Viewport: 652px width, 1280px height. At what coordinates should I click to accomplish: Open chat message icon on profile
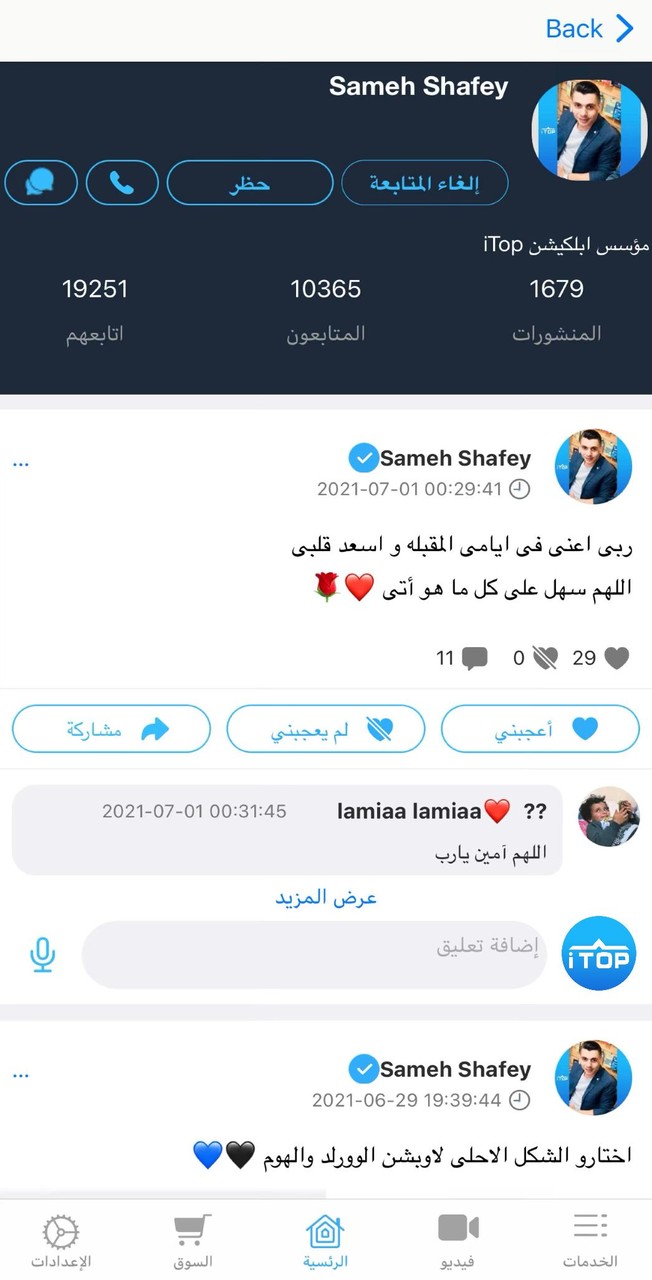coord(41,183)
